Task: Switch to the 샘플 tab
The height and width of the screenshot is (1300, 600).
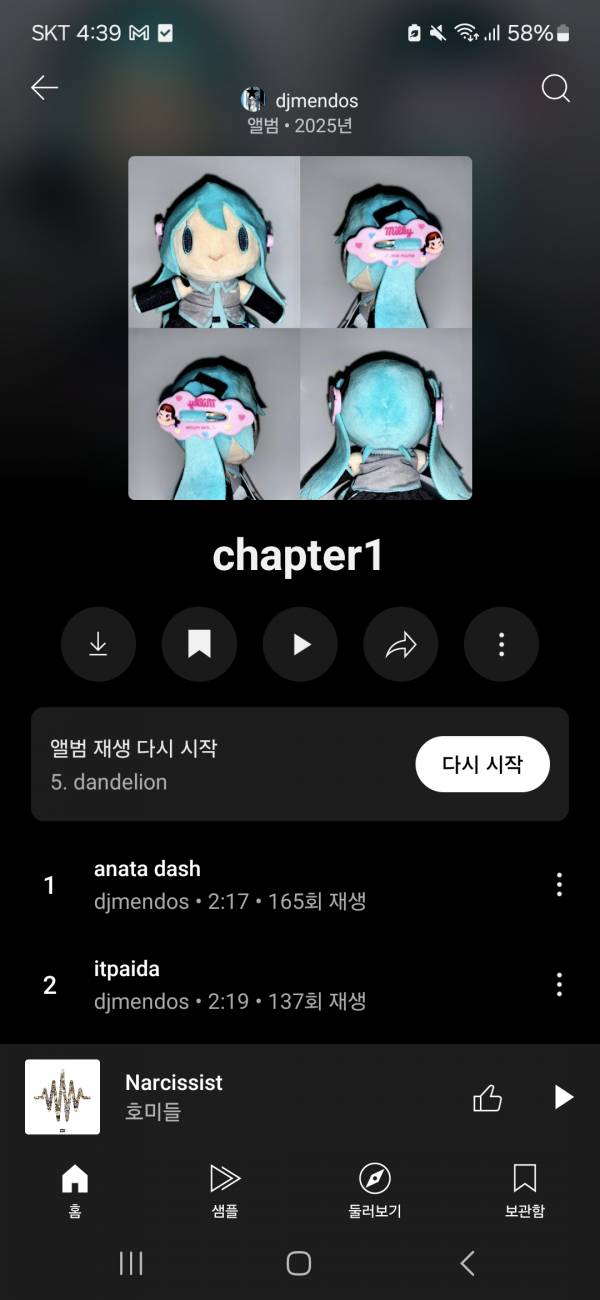Action: (225, 1190)
